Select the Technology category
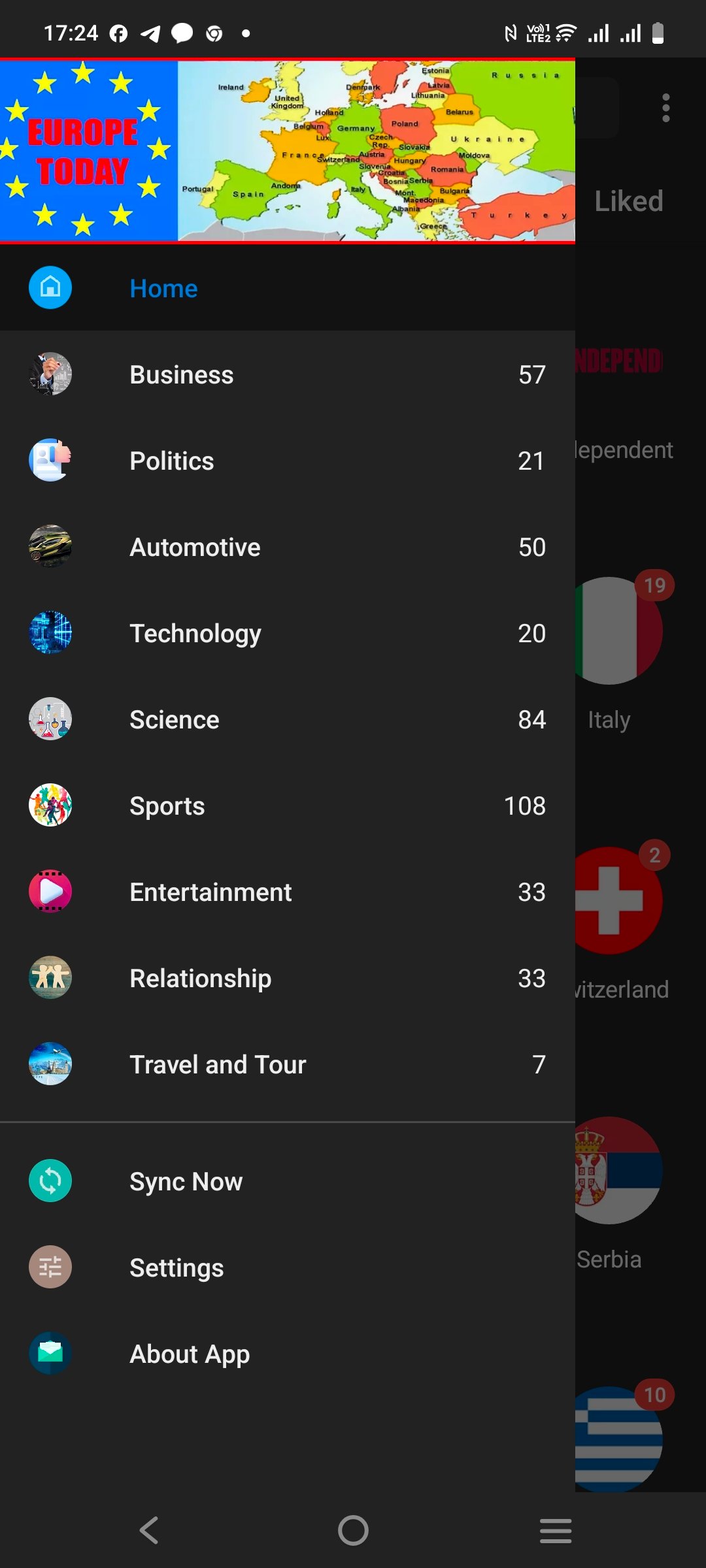This screenshot has width=706, height=1568. (x=195, y=633)
